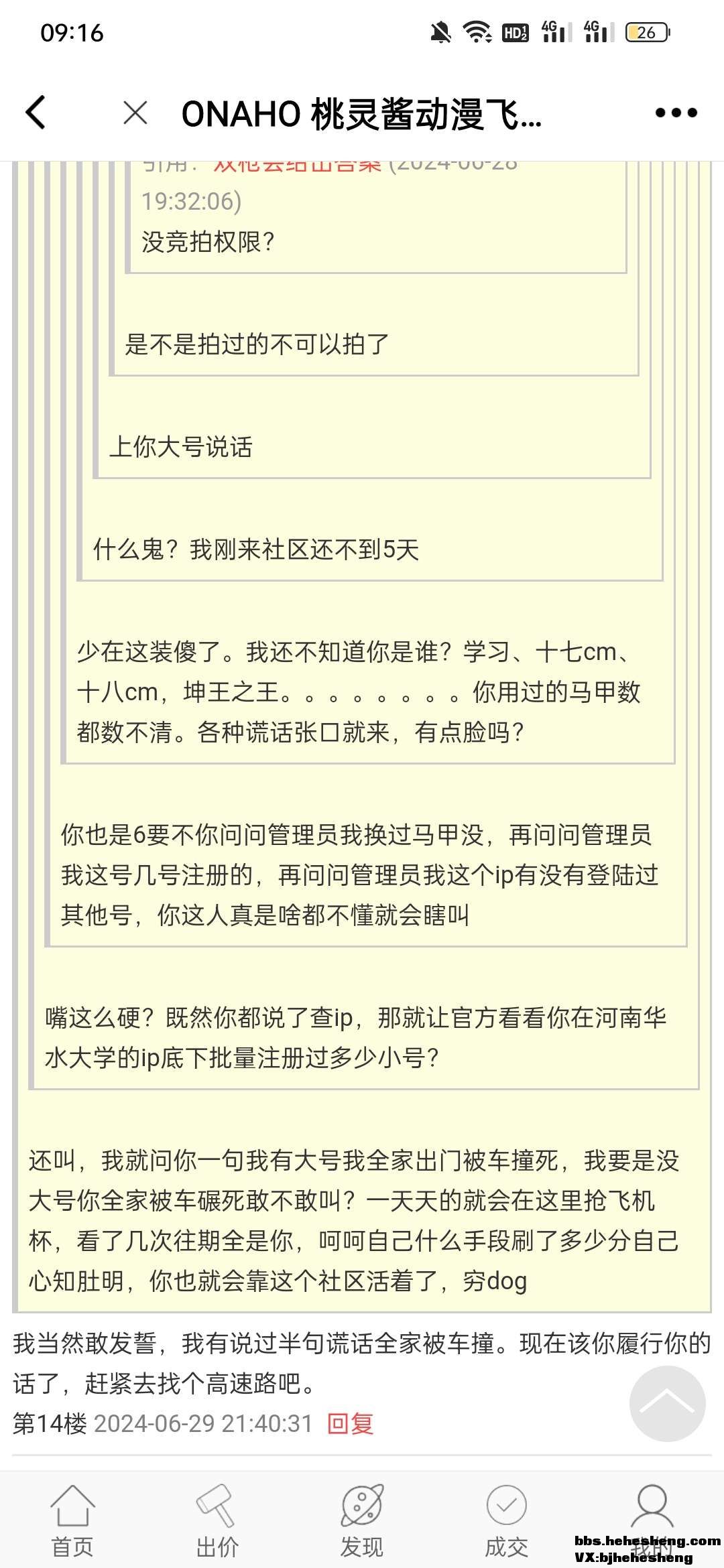Close this page with the X icon
This screenshot has height=1568, width=724.
pyautogui.click(x=135, y=113)
